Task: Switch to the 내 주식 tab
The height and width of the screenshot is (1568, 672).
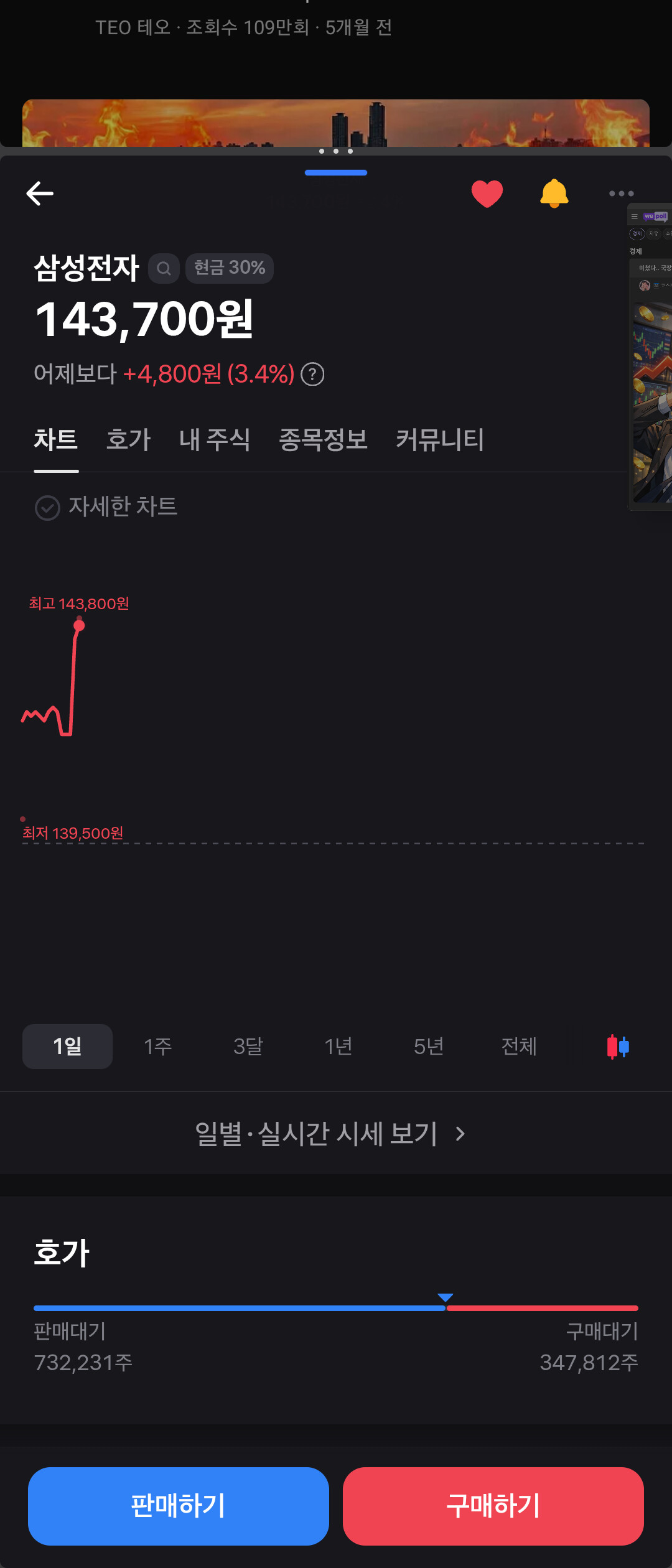Action: (215, 440)
